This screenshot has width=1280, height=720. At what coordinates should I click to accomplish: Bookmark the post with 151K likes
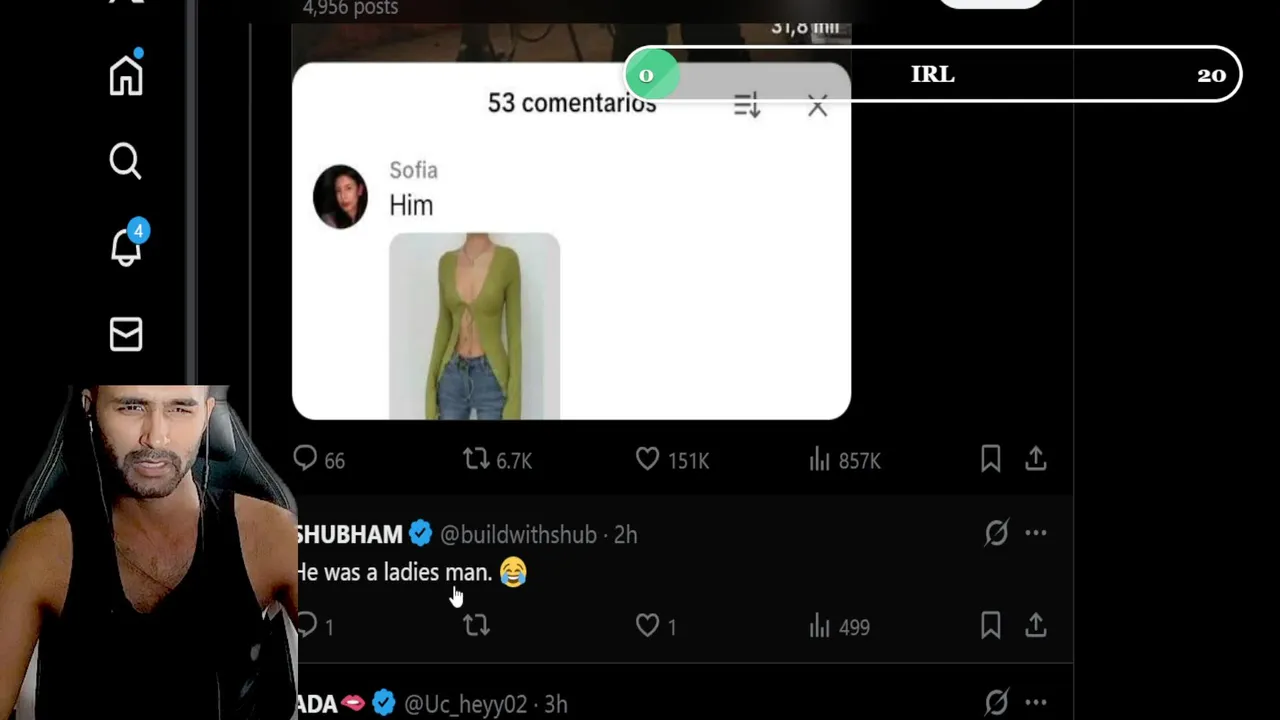click(990, 459)
